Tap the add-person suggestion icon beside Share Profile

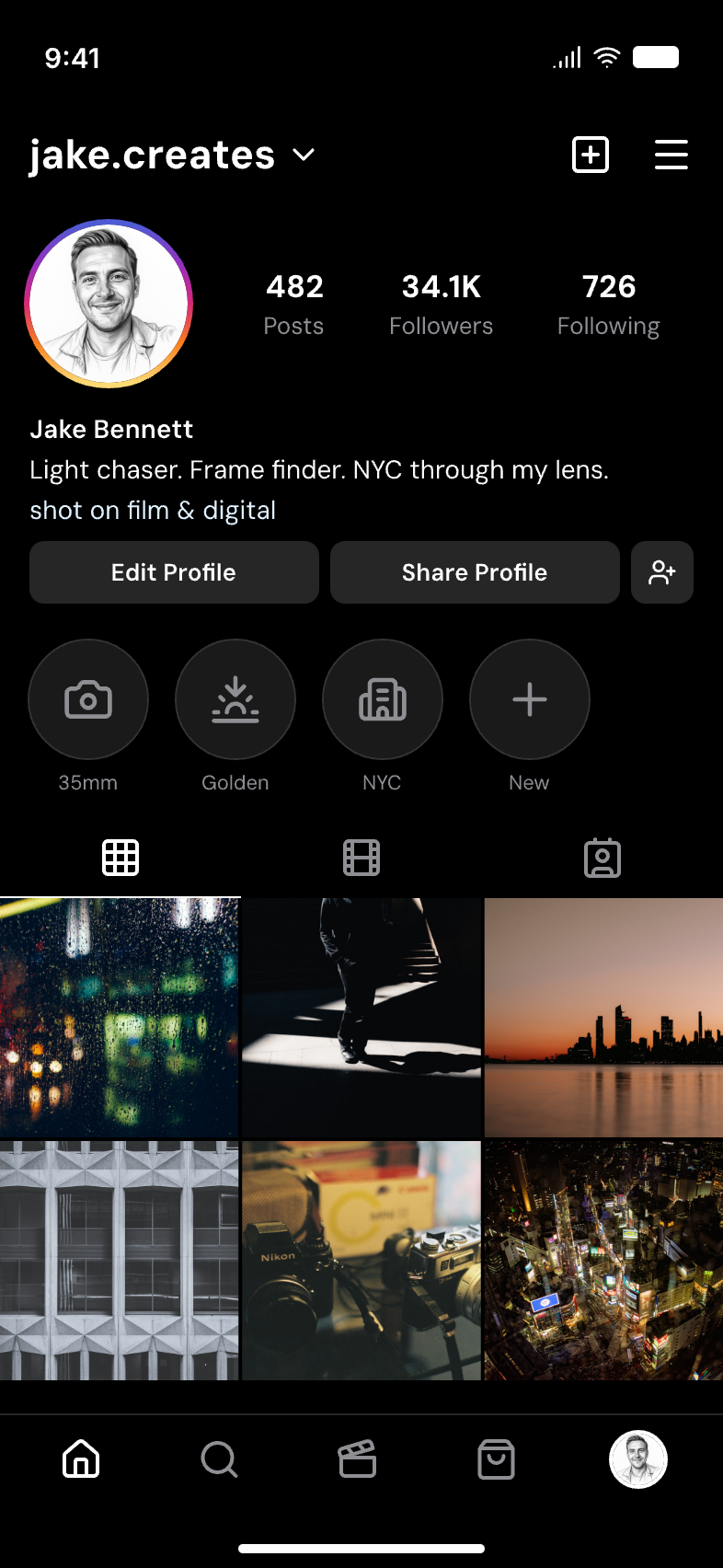661,572
